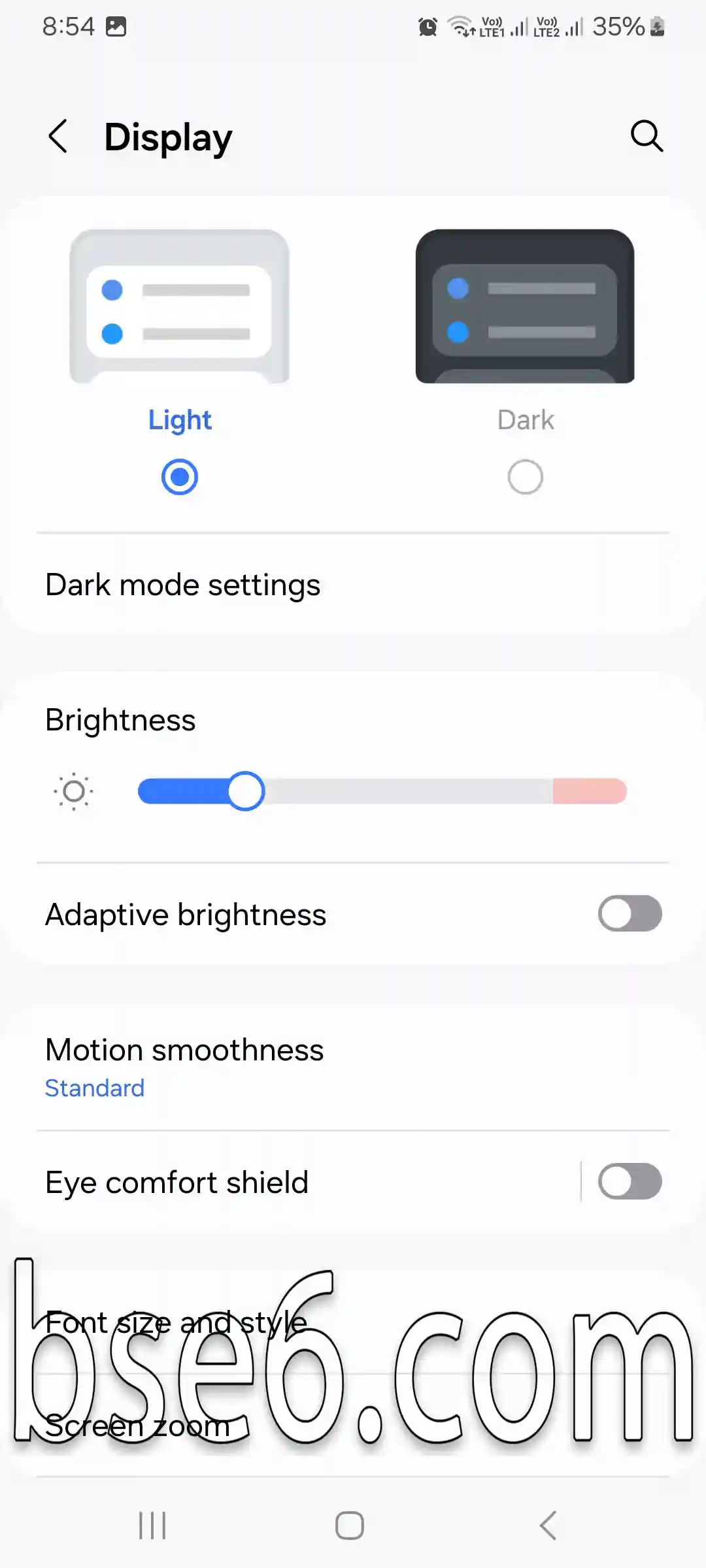
Task: Open Screen zoom settings
Action: coord(353,1426)
